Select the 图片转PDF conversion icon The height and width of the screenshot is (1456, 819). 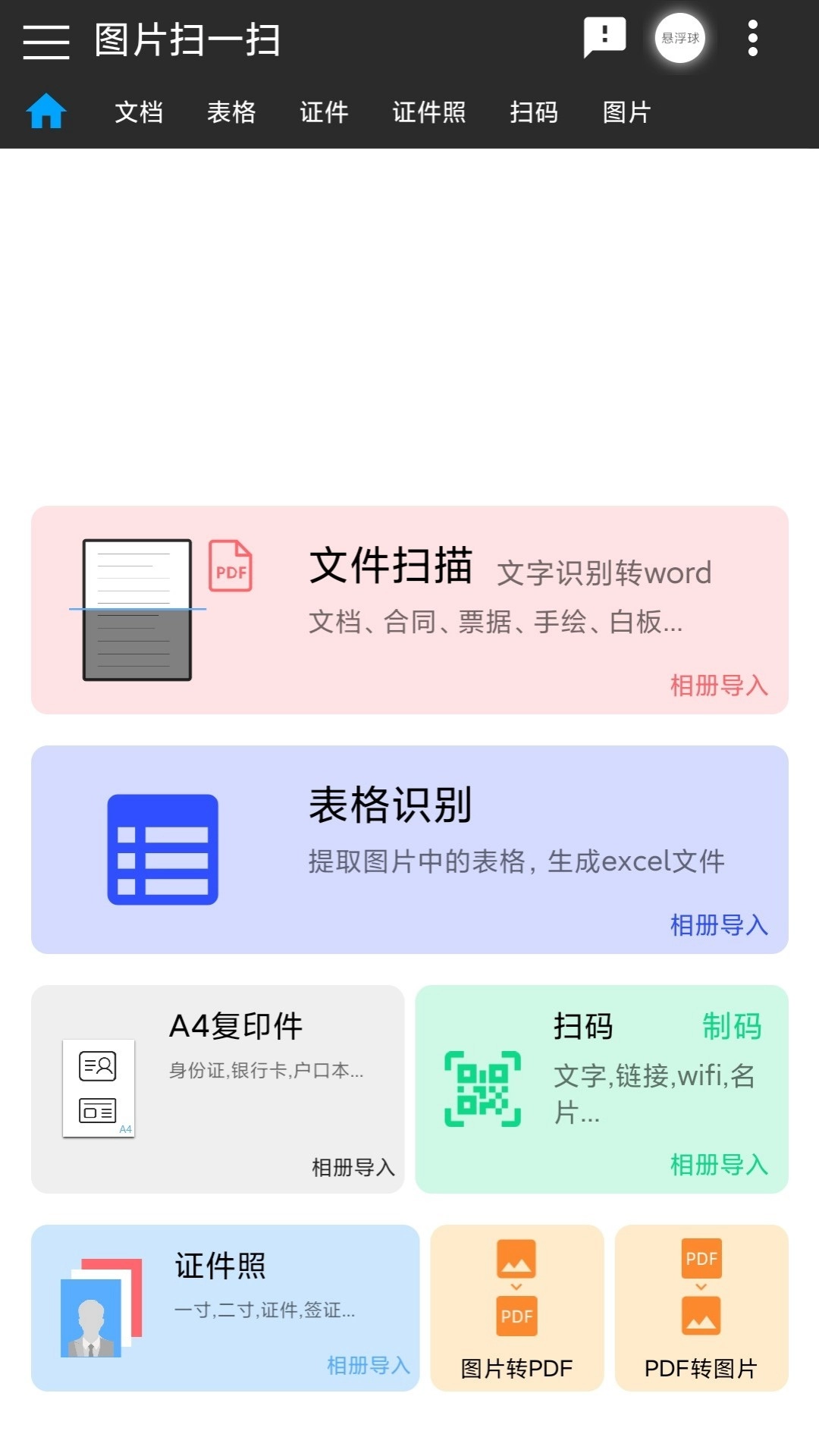(516, 1289)
